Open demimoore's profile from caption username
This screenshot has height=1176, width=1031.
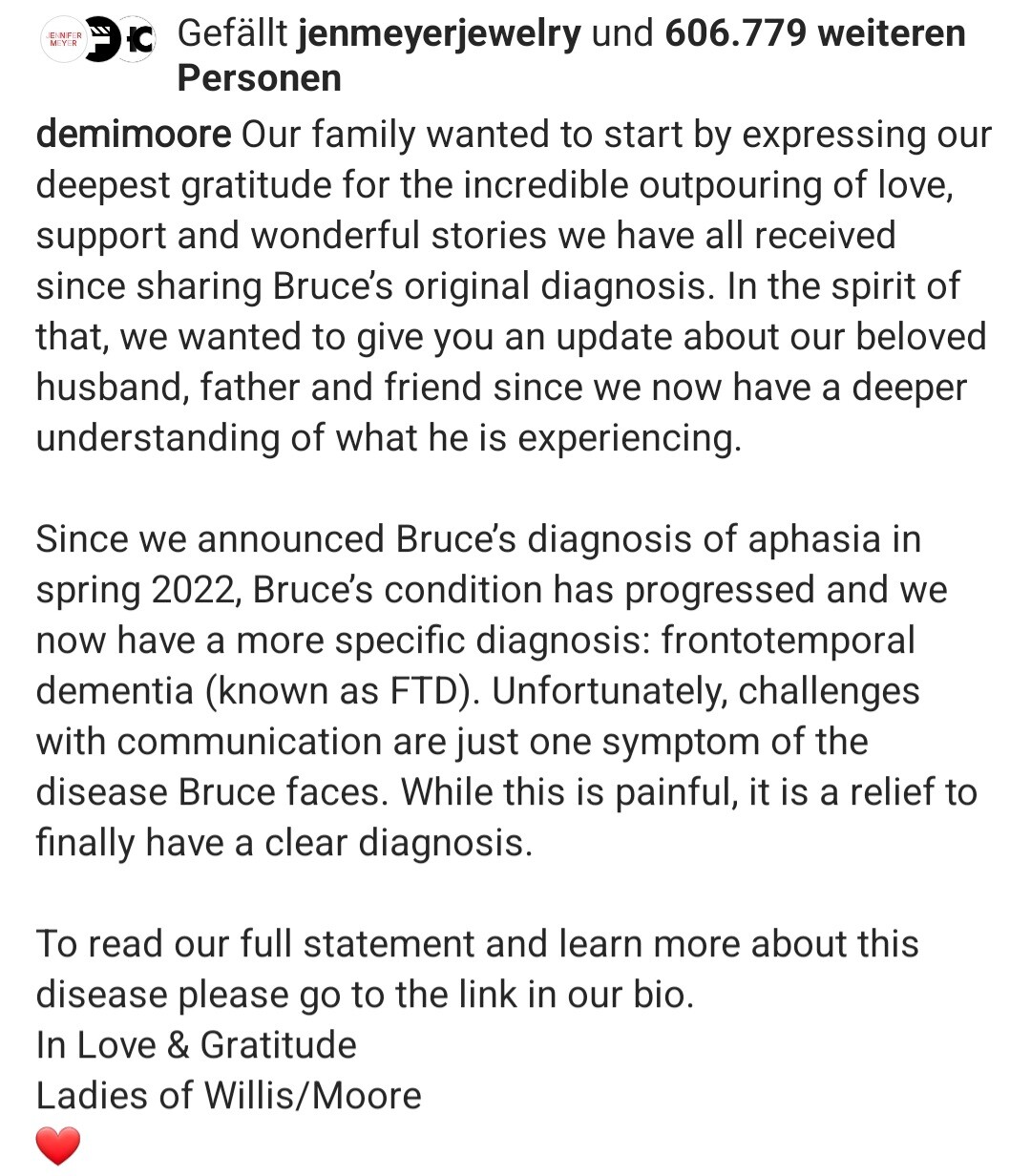point(133,135)
